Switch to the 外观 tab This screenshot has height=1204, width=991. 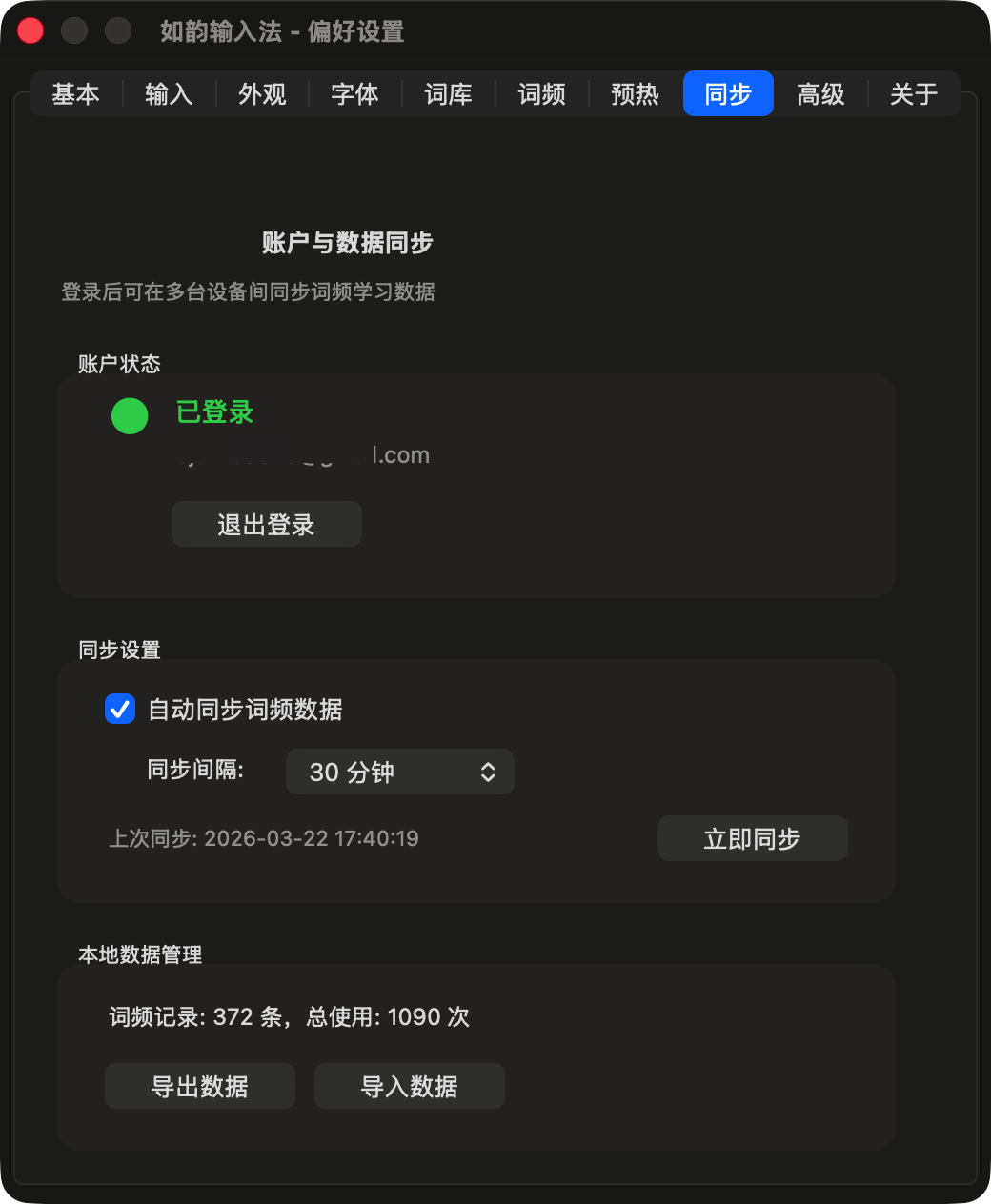pyautogui.click(x=261, y=93)
